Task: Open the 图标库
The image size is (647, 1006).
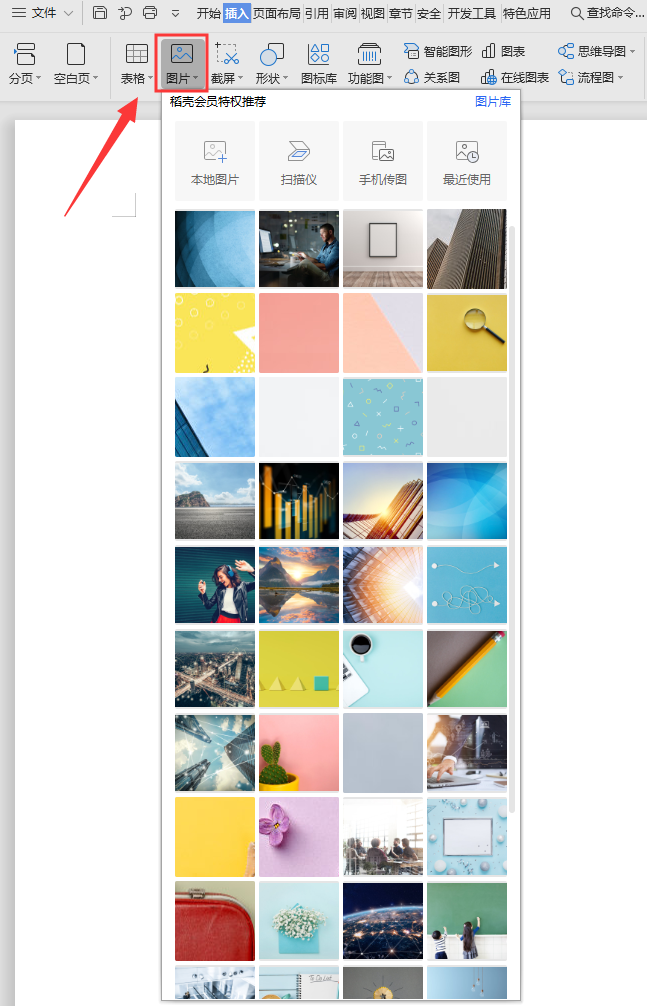Action: coord(318,63)
